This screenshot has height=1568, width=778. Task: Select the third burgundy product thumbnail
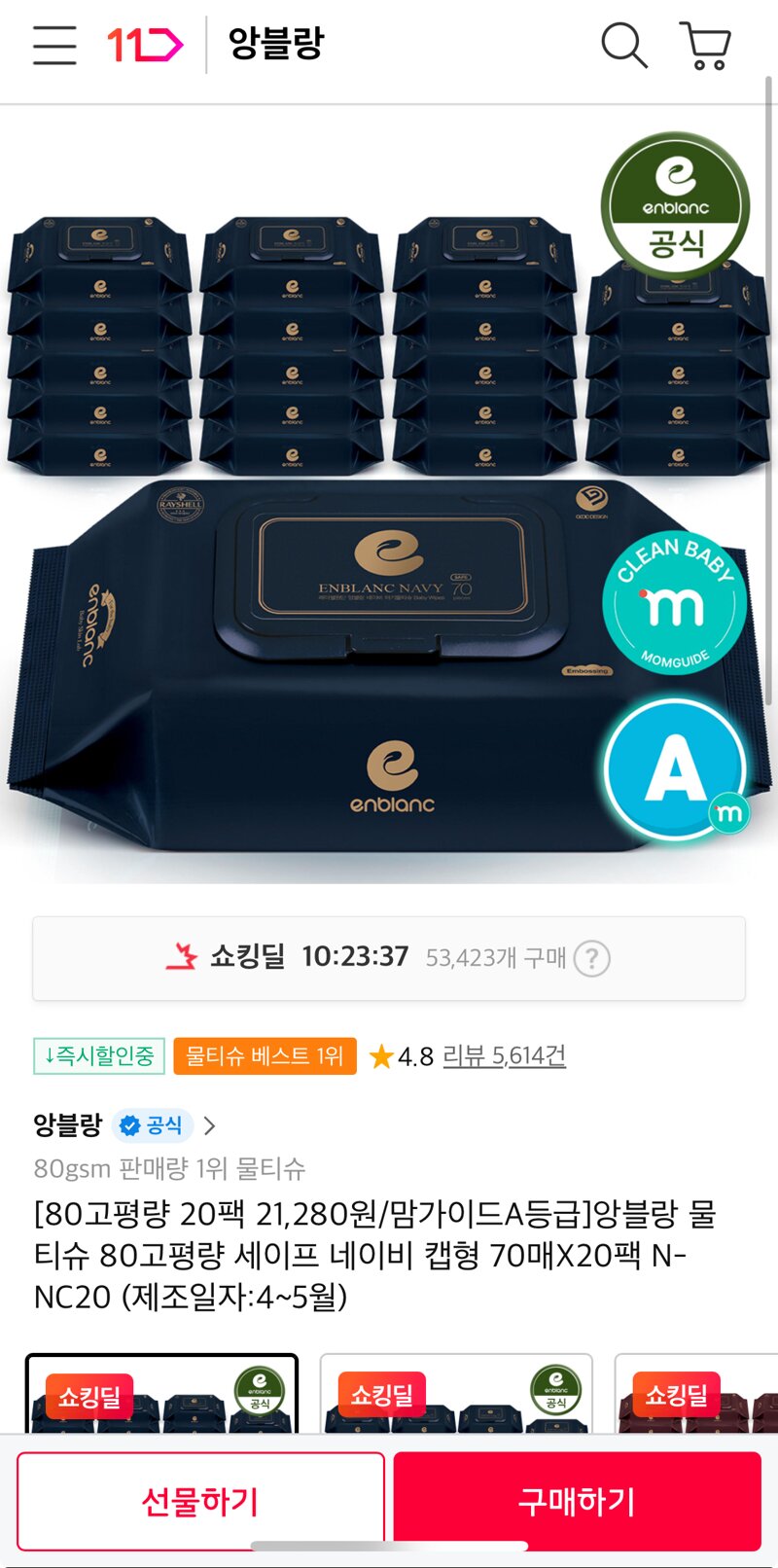[x=696, y=1393]
